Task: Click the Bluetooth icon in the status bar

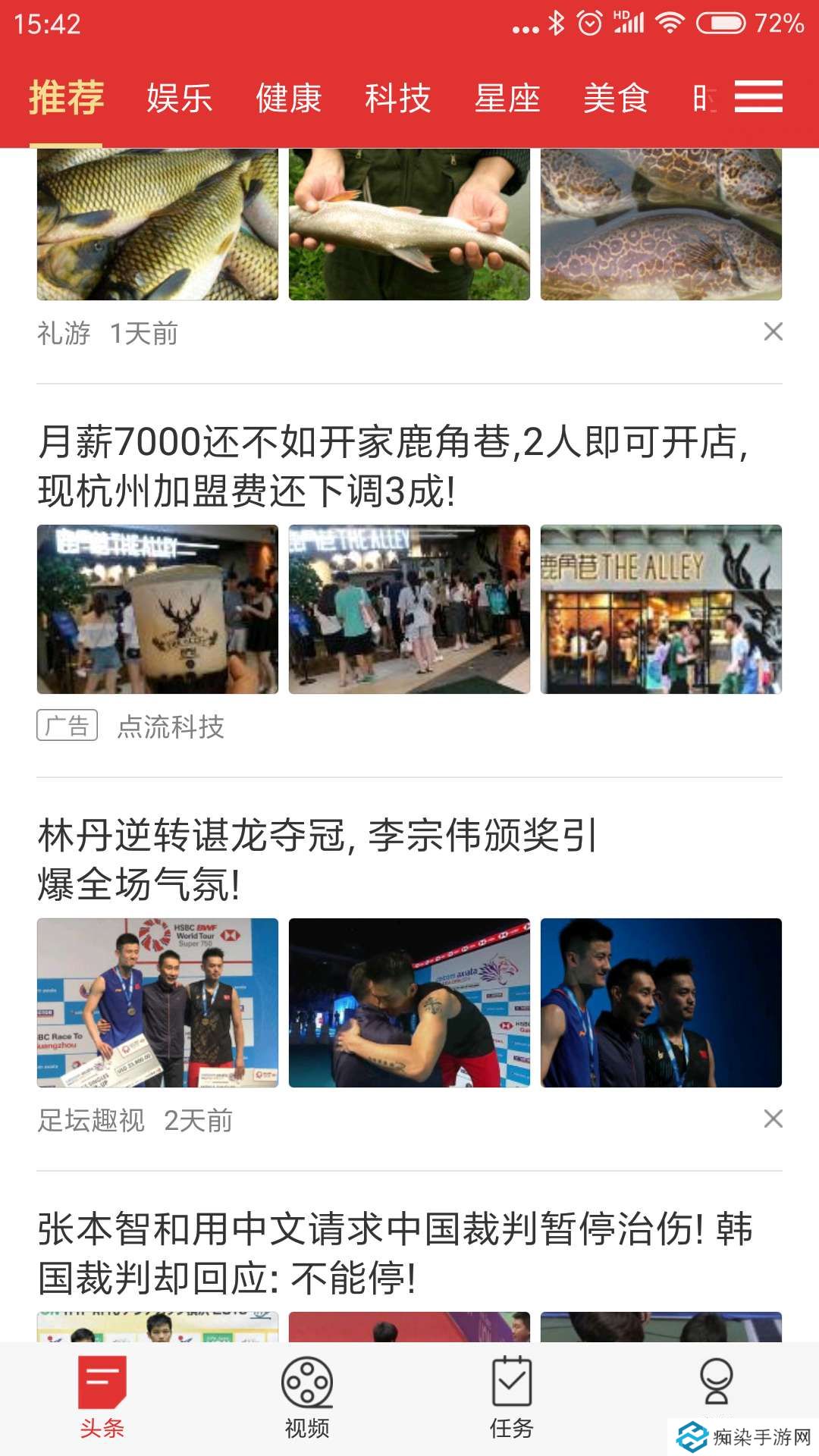Action: point(557,23)
